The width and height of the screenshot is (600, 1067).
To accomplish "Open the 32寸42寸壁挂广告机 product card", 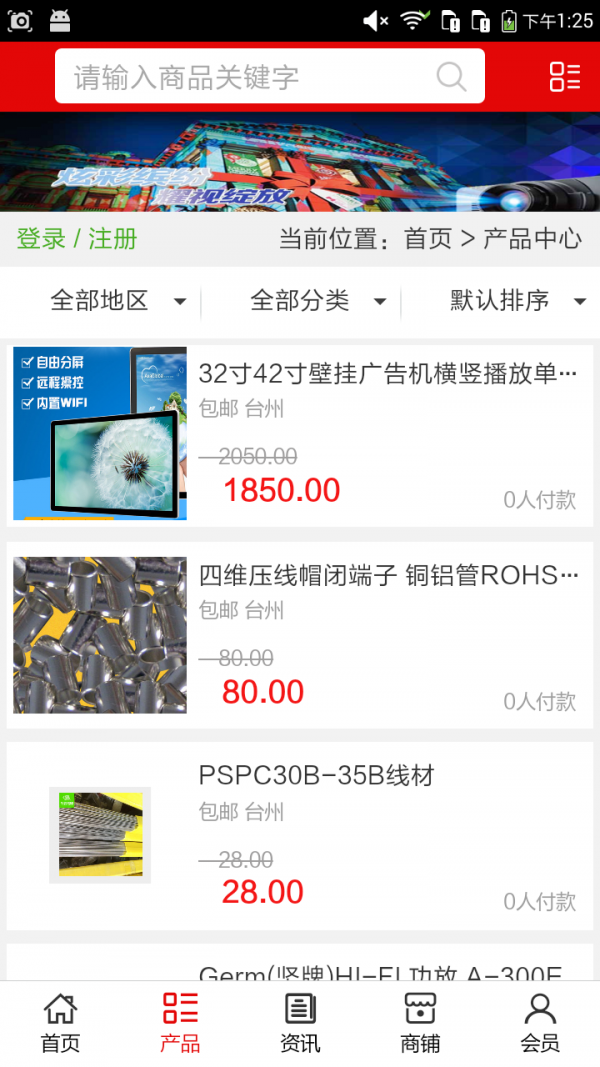I will [300, 434].
